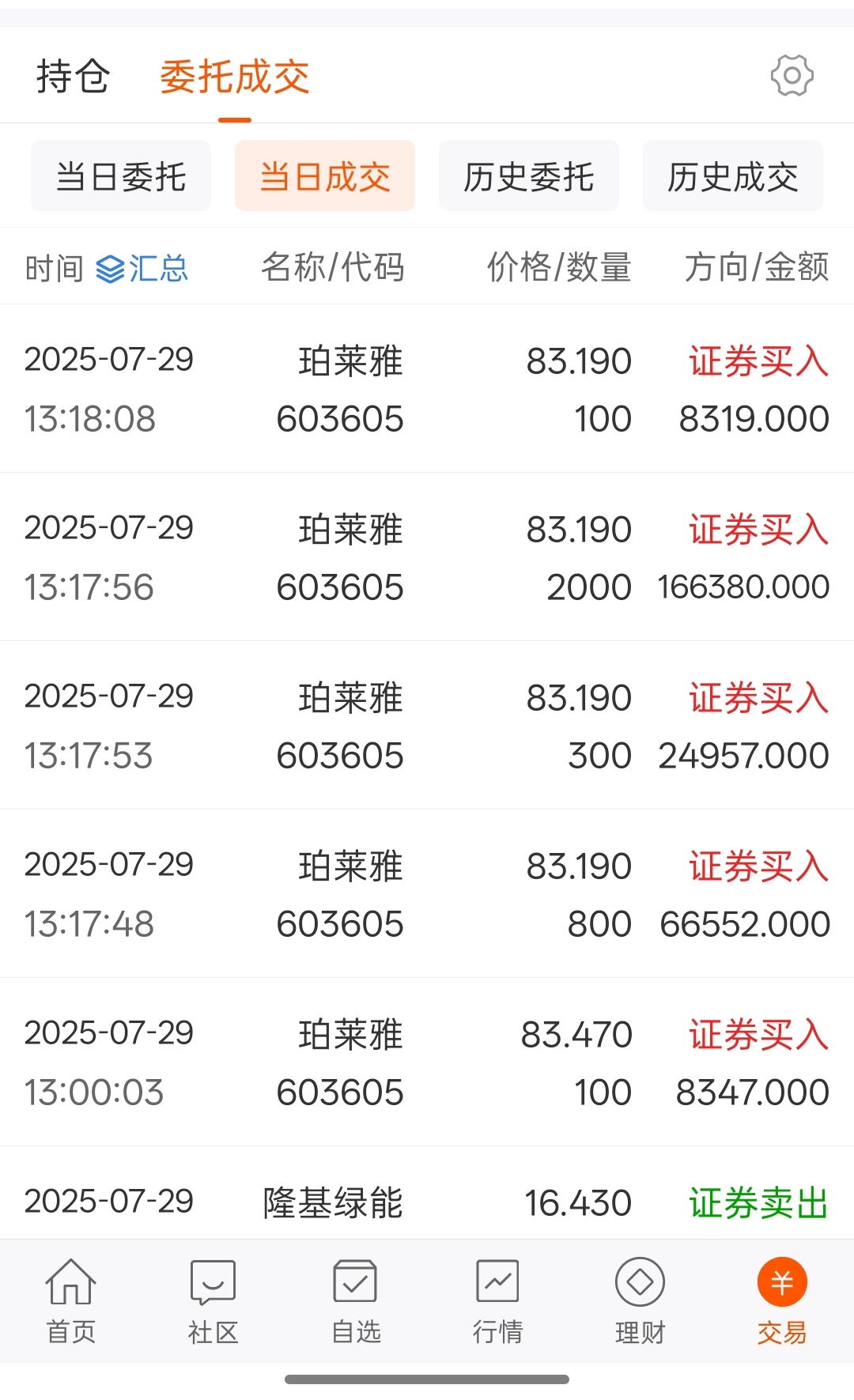Viewport: 854px width, 1400px height.
Task: Open the 珀莱雅 trade at 13:17:48
Action: [427, 893]
